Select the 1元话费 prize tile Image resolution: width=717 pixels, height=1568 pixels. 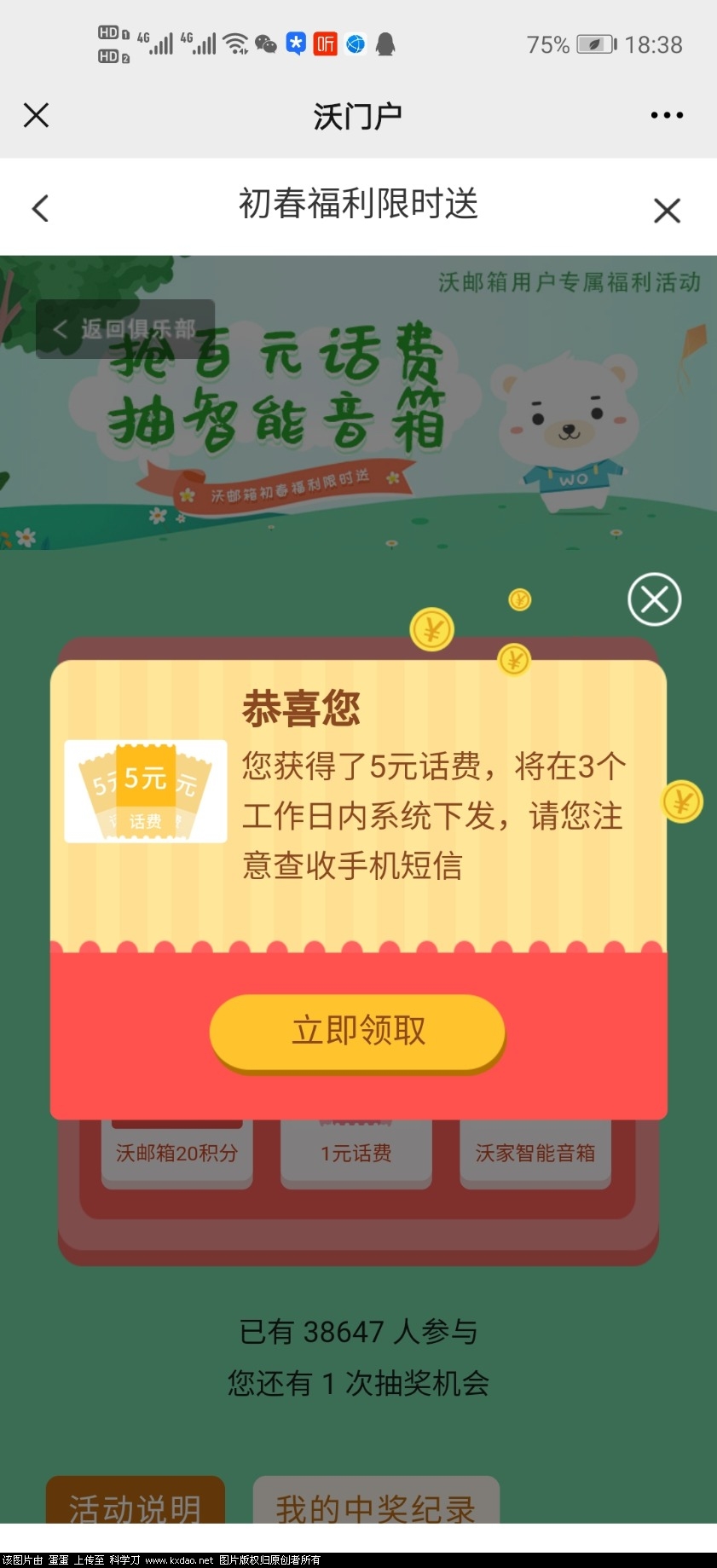[356, 1153]
